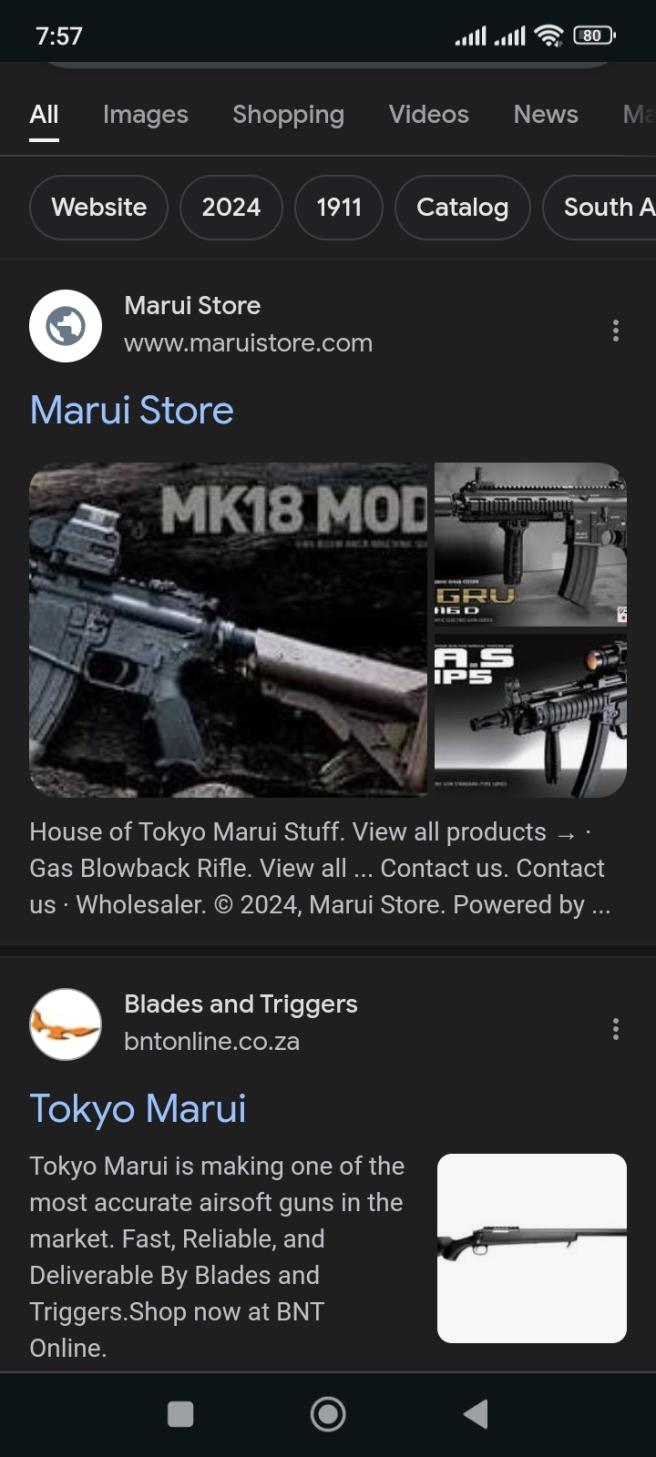
Task: Go back using the system back button
Action: click(476, 1413)
